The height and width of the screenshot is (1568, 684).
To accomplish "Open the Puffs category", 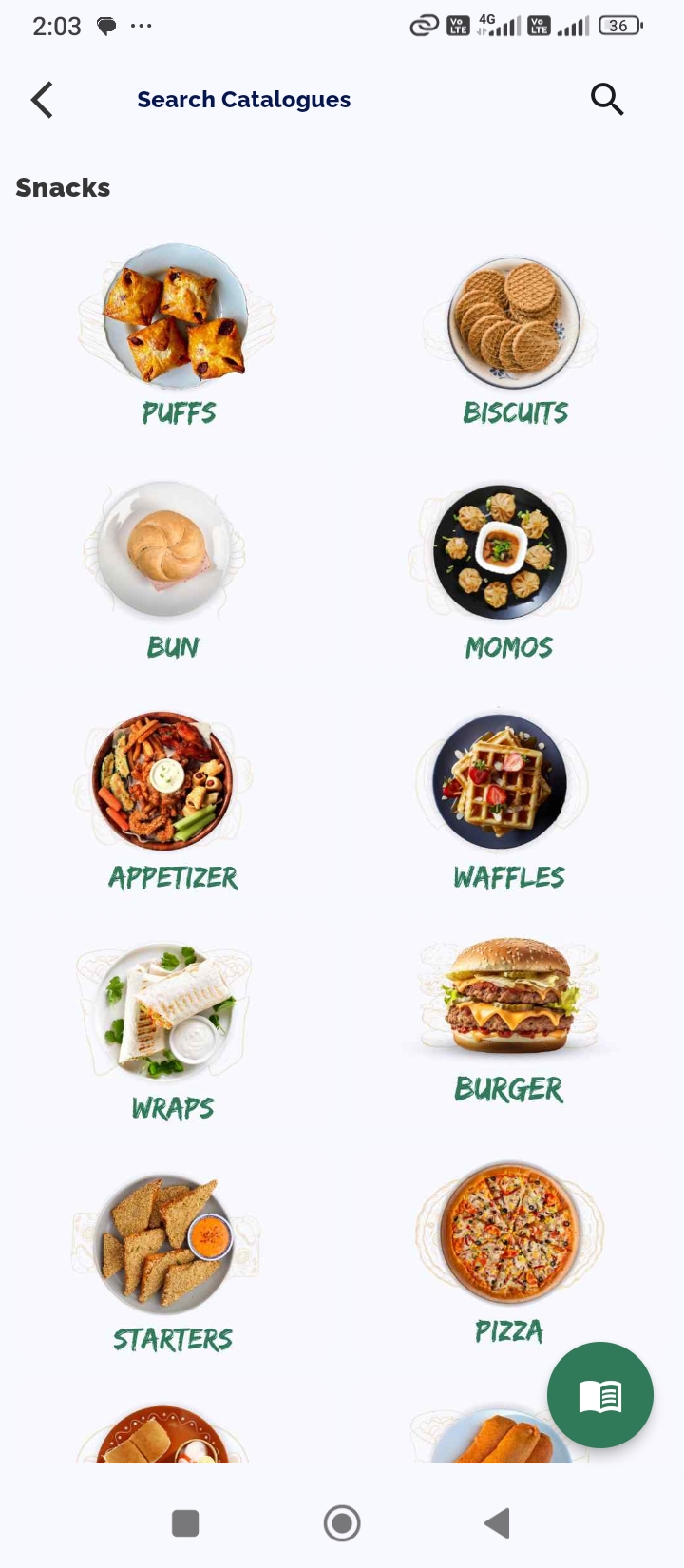I will coord(177,333).
